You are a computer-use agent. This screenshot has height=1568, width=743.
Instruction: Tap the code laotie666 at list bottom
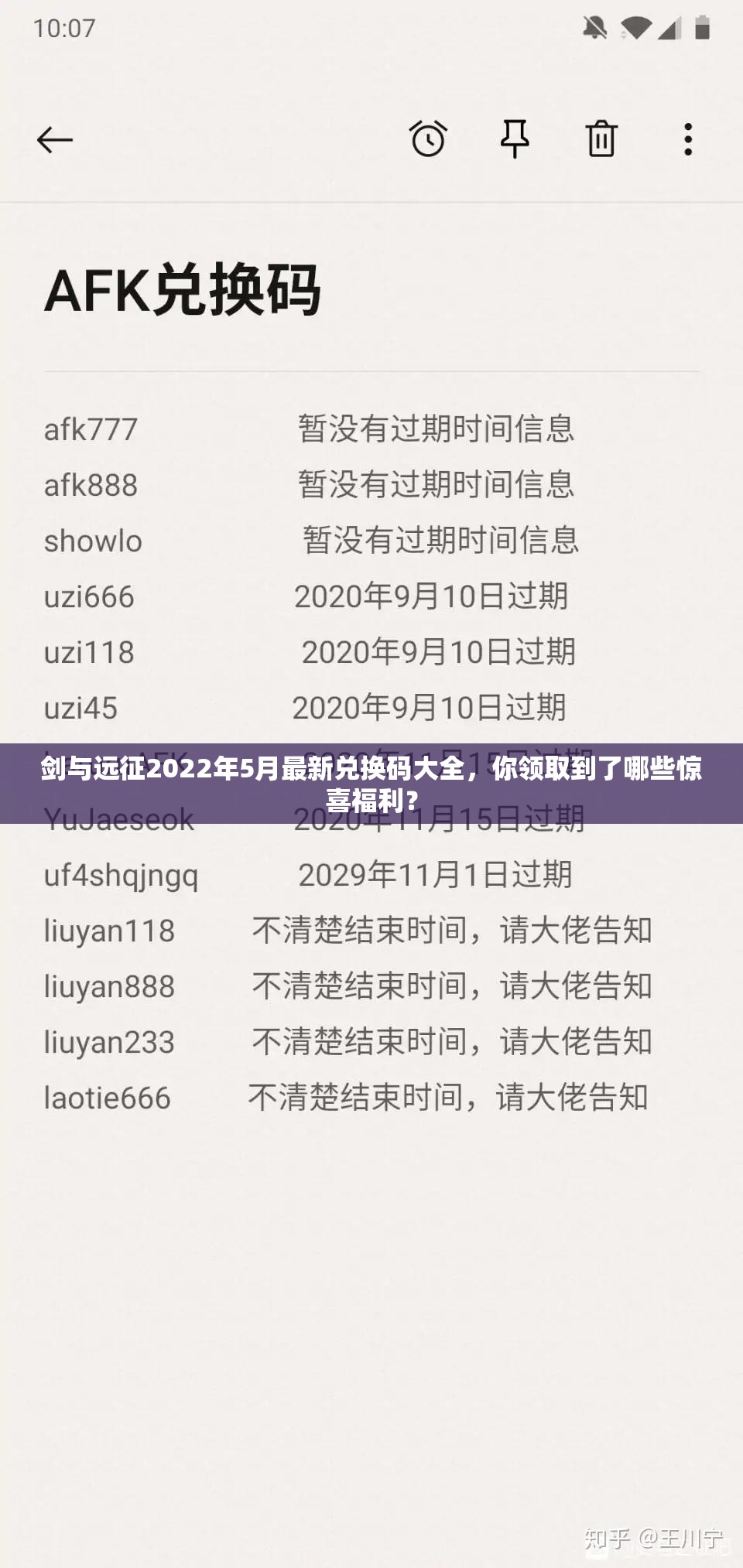(x=107, y=1096)
